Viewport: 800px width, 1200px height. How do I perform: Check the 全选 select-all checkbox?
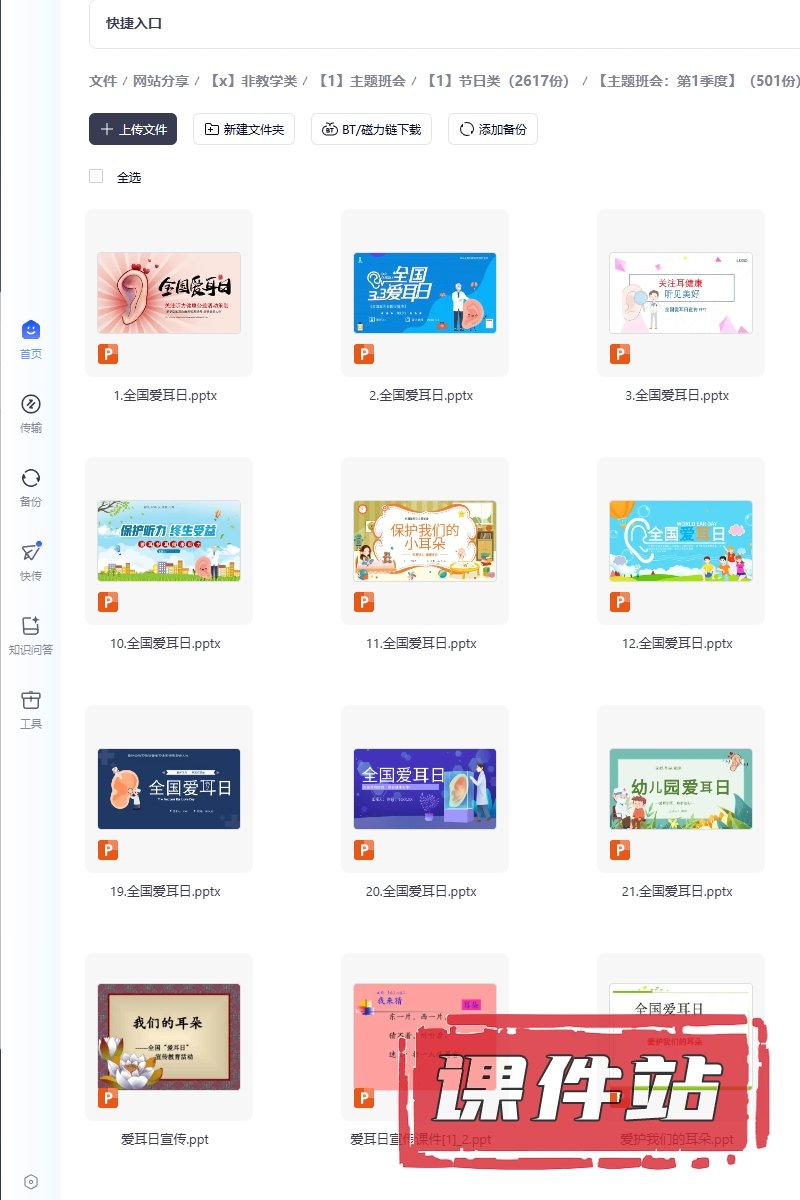point(96,176)
